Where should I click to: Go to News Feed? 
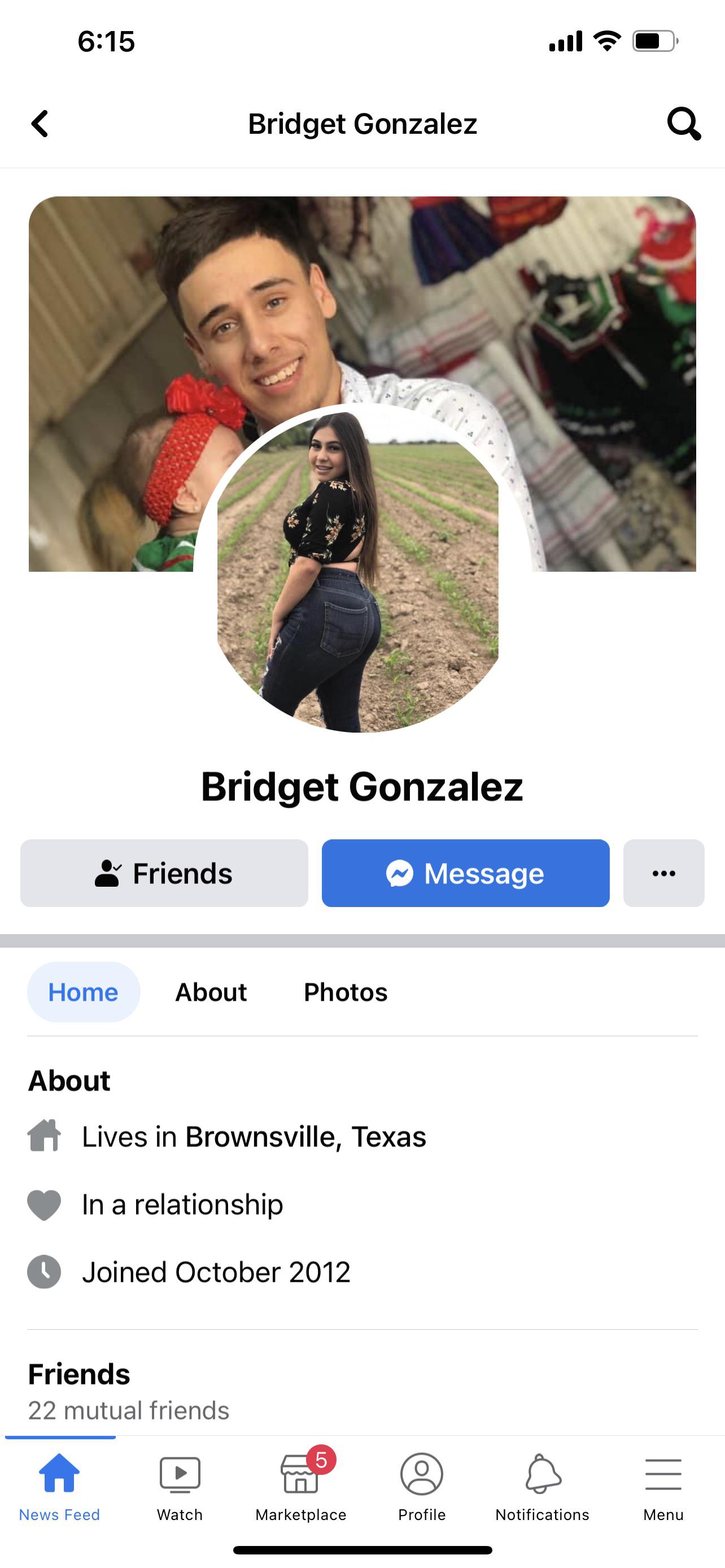pyautogui.click(x=60, y=1485)
